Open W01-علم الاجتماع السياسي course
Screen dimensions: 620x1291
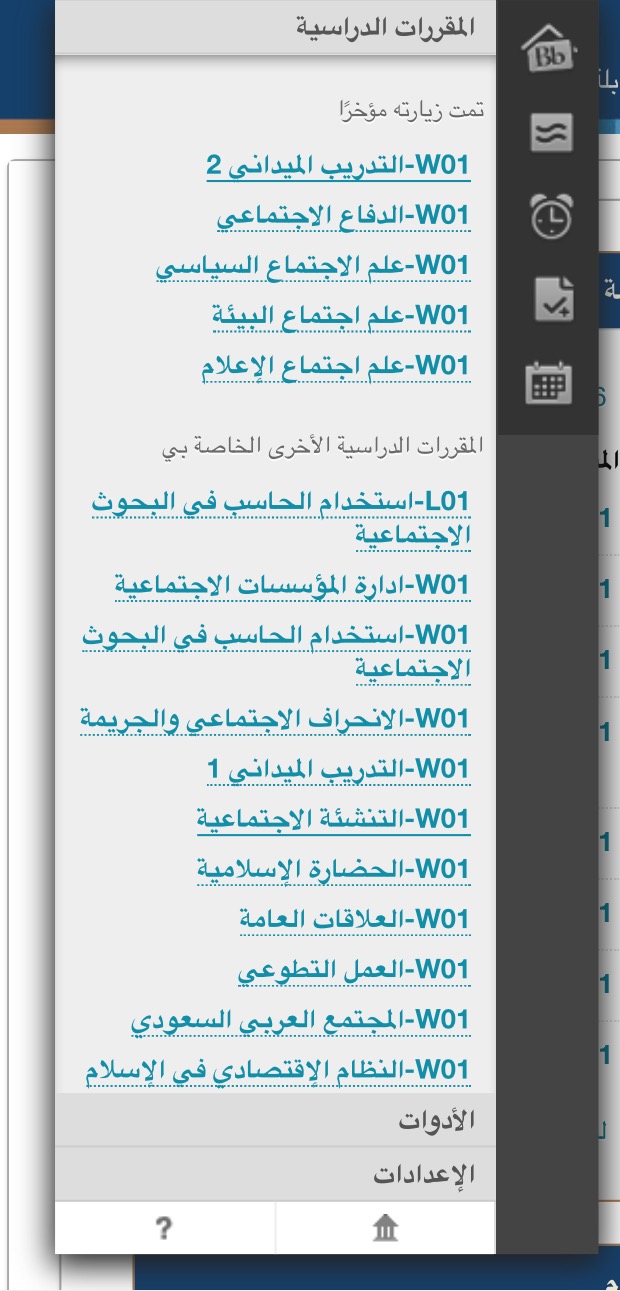click(x=313, y=267)
